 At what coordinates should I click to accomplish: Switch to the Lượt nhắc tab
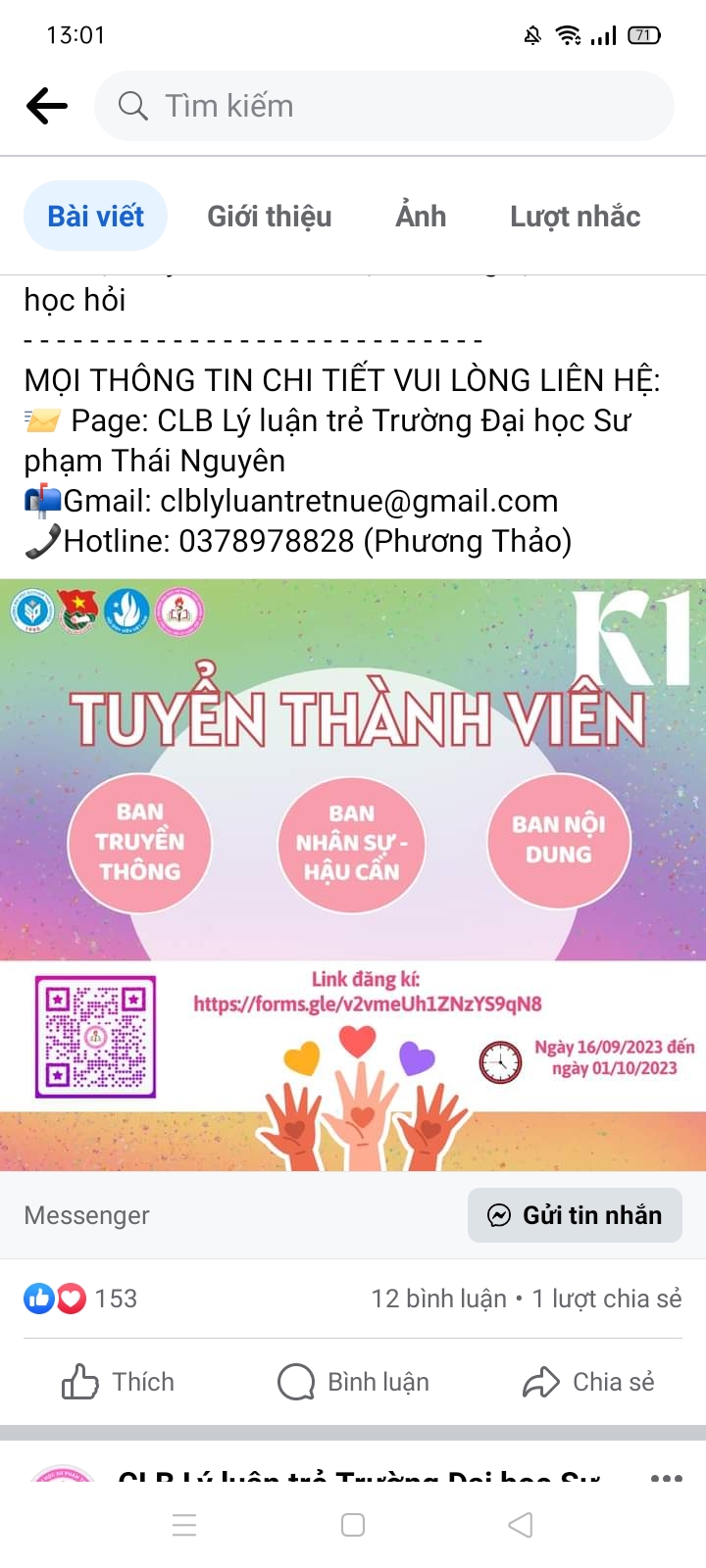coord(575,216)
